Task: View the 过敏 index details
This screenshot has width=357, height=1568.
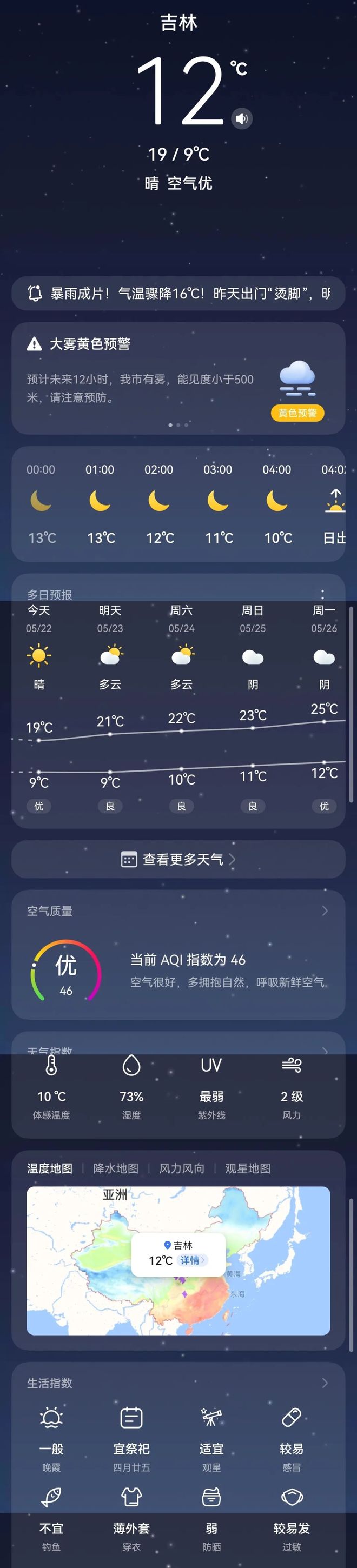Action: (x=291, y=1519)
